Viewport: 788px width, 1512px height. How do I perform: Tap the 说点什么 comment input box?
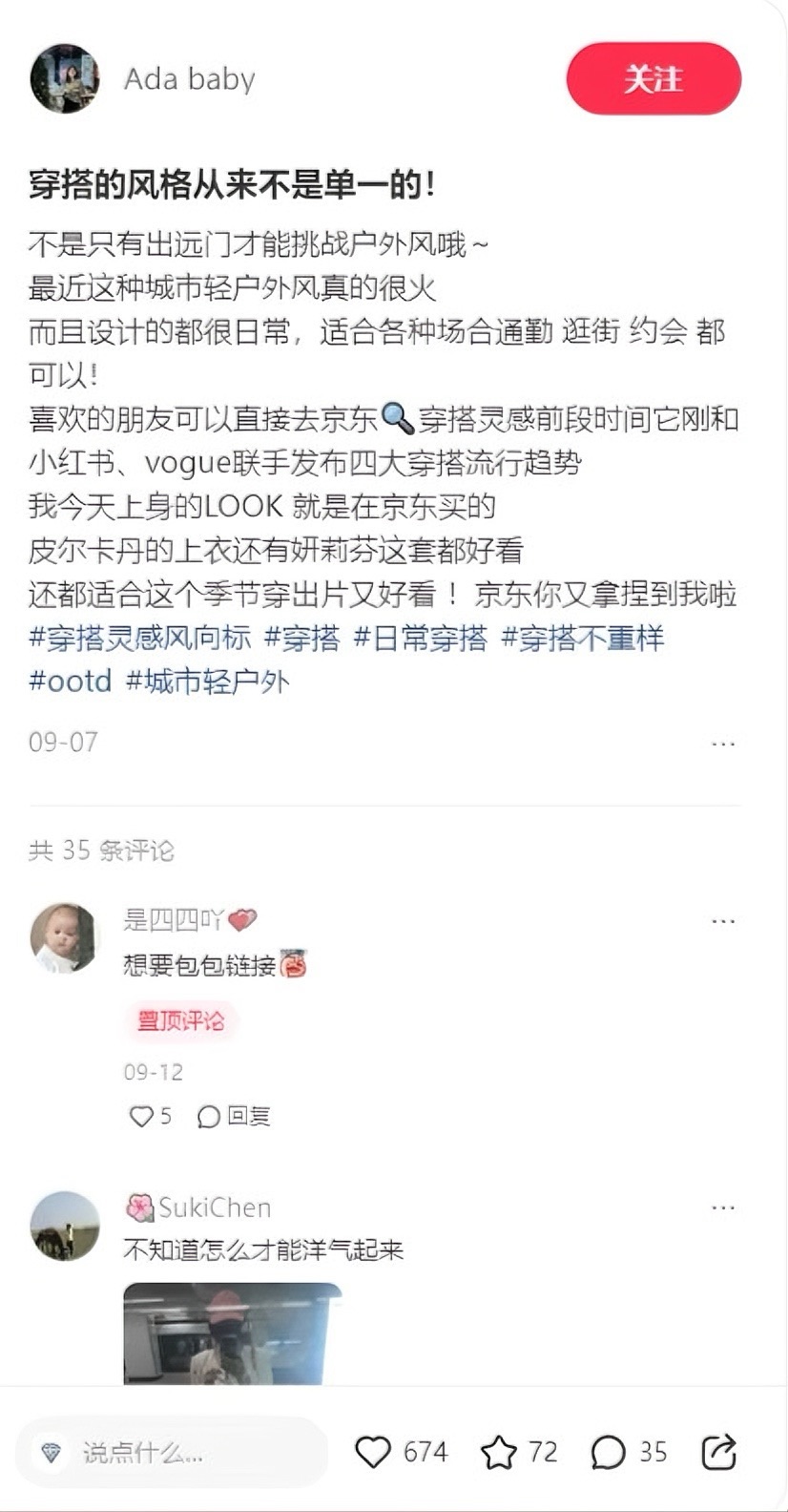click(x=172, y=1453)
